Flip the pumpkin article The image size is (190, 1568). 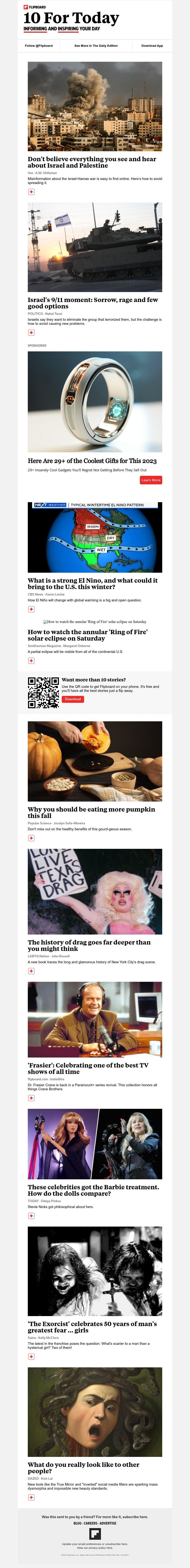(31, 838)
